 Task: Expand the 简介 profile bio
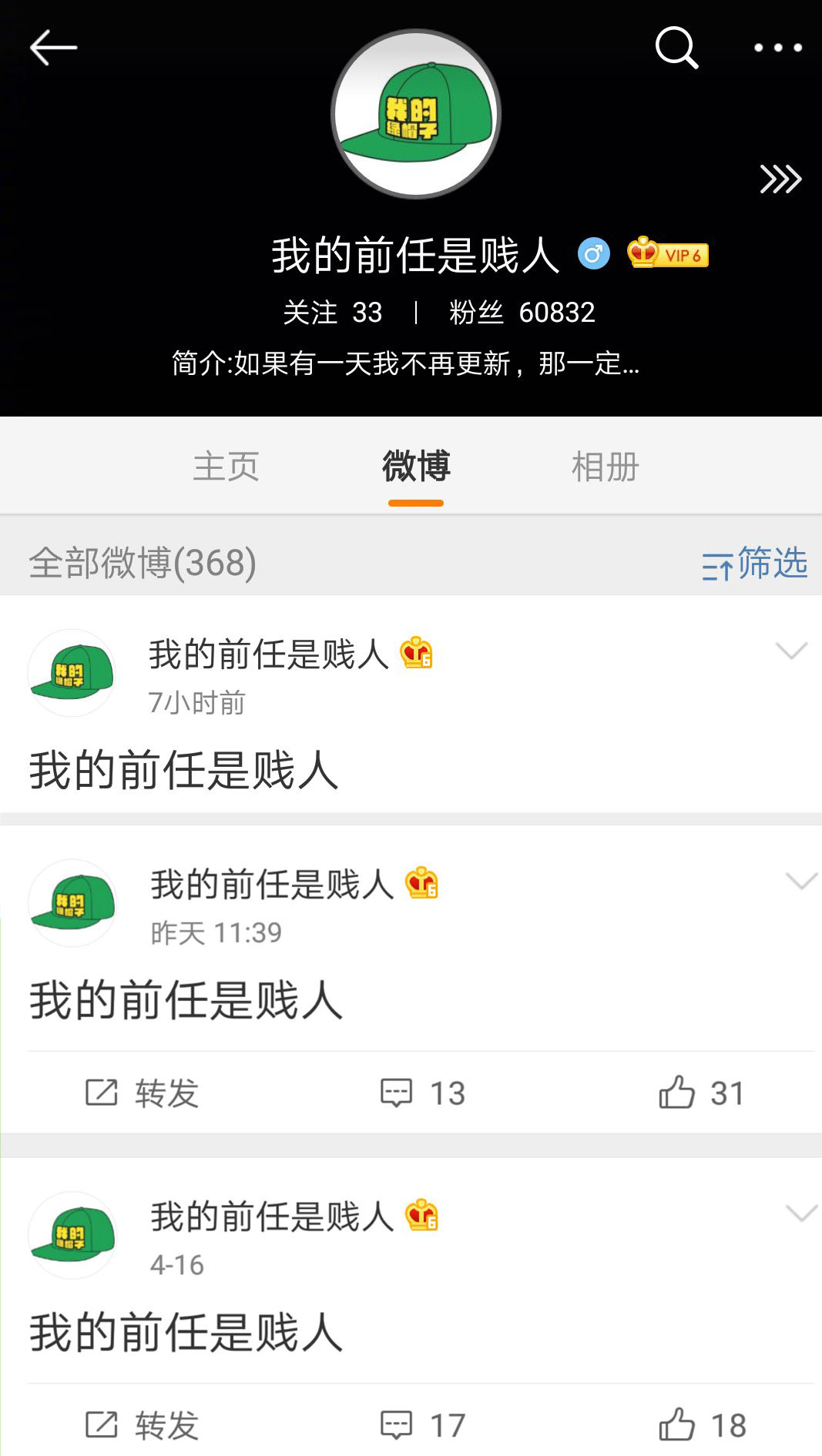[x=405, y=363]
